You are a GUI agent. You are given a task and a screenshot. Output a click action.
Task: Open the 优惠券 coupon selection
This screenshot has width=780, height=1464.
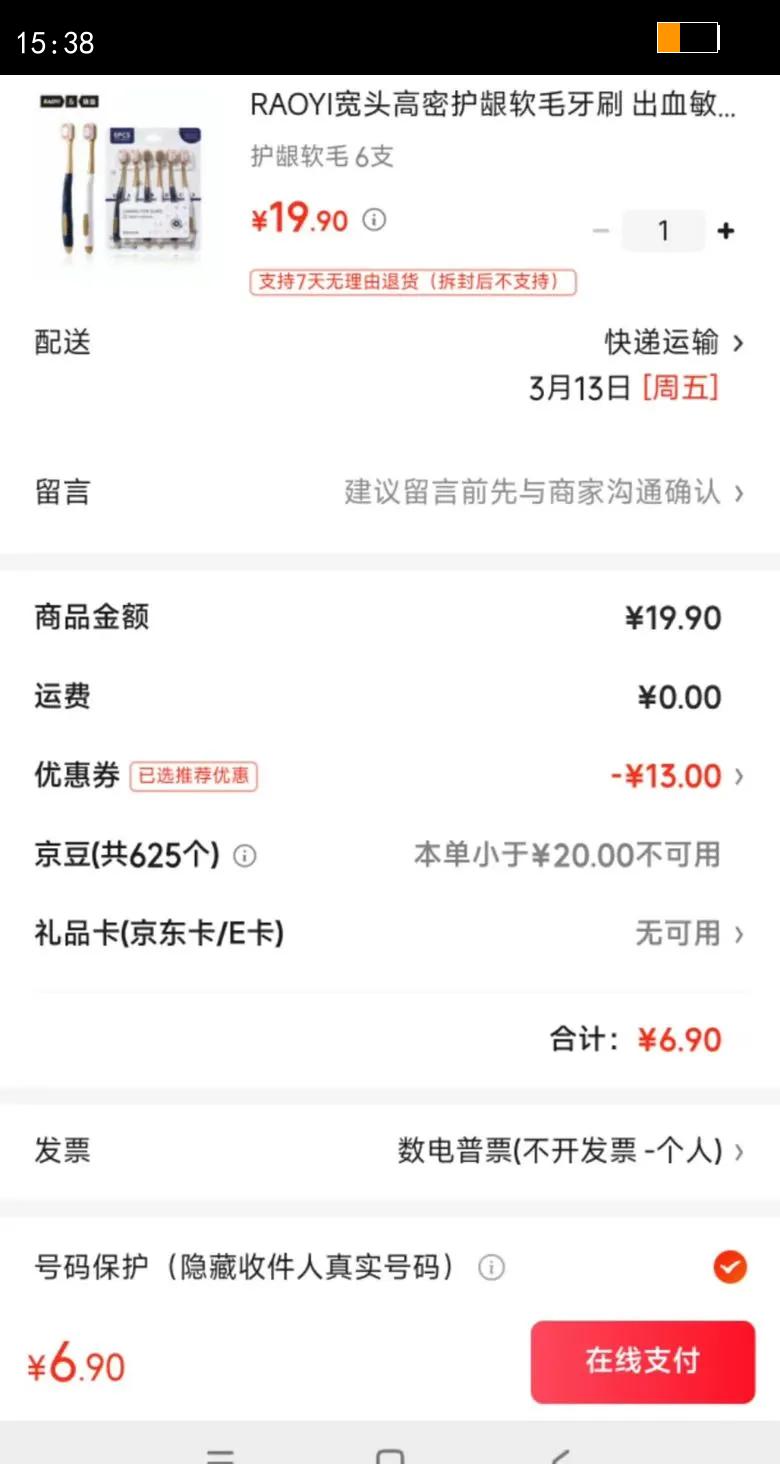tap(676, 776)
